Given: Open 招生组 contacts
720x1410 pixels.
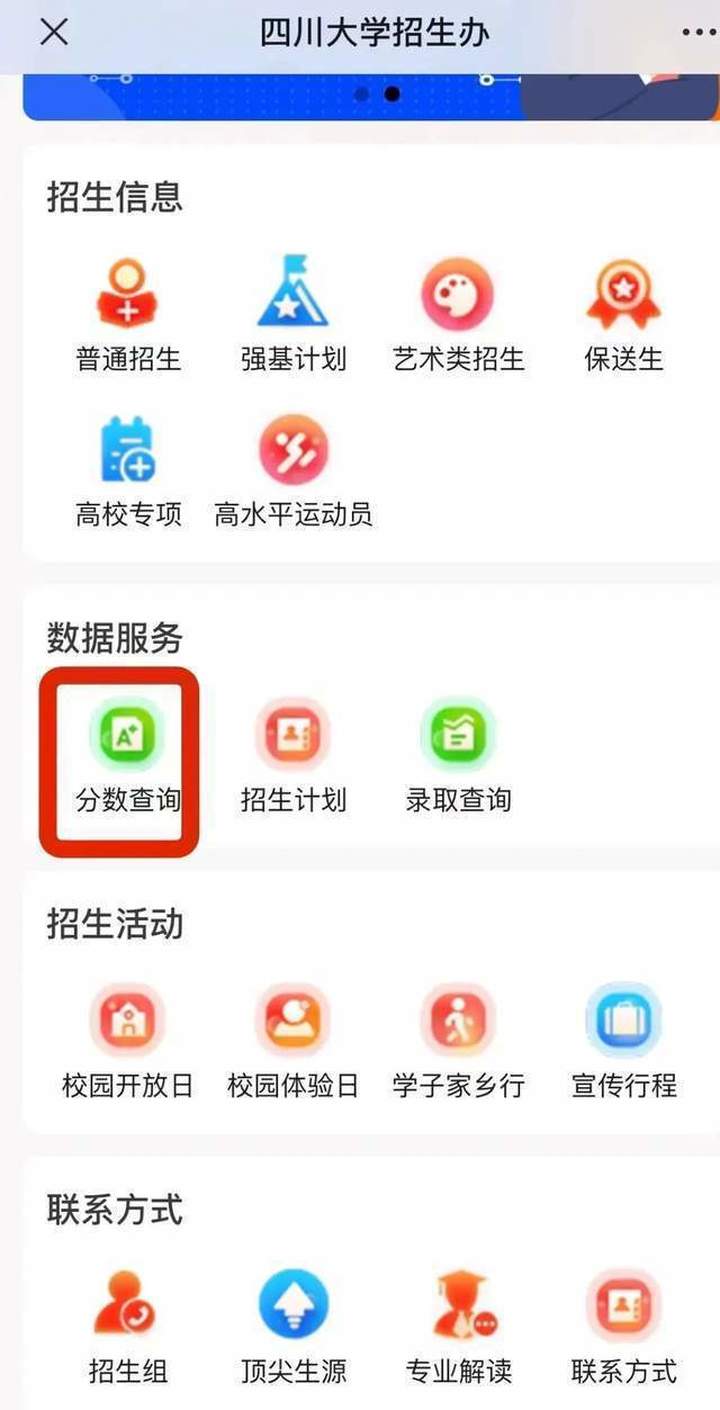Looking at the screenshot, I should click(x=128, y=1325).
